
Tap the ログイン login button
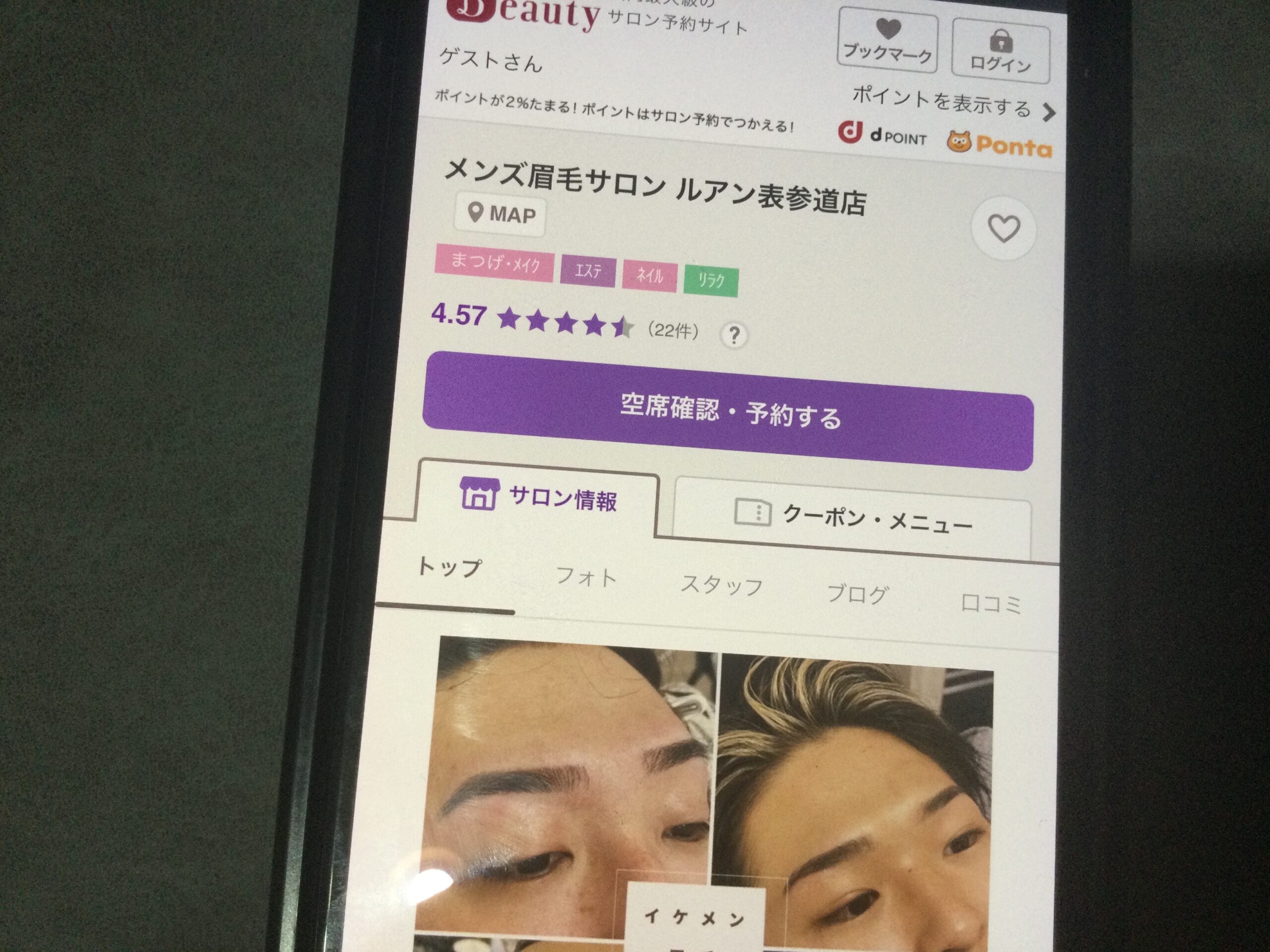tap(1000, 52)
